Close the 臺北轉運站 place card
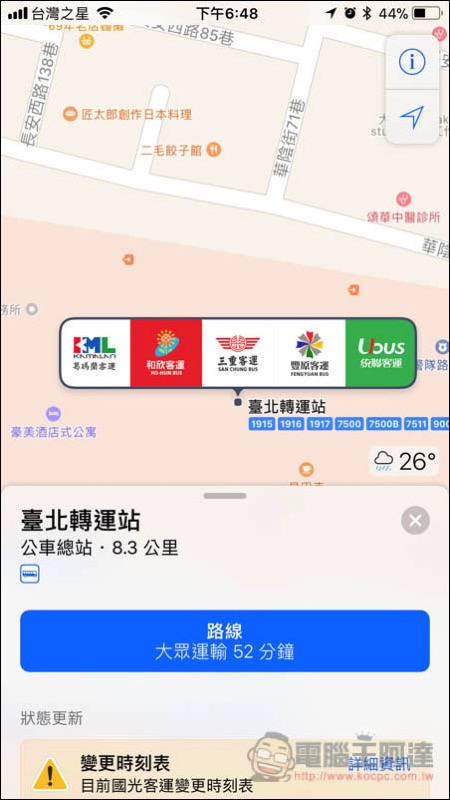450x800 pixels. [x=415, y=521]
